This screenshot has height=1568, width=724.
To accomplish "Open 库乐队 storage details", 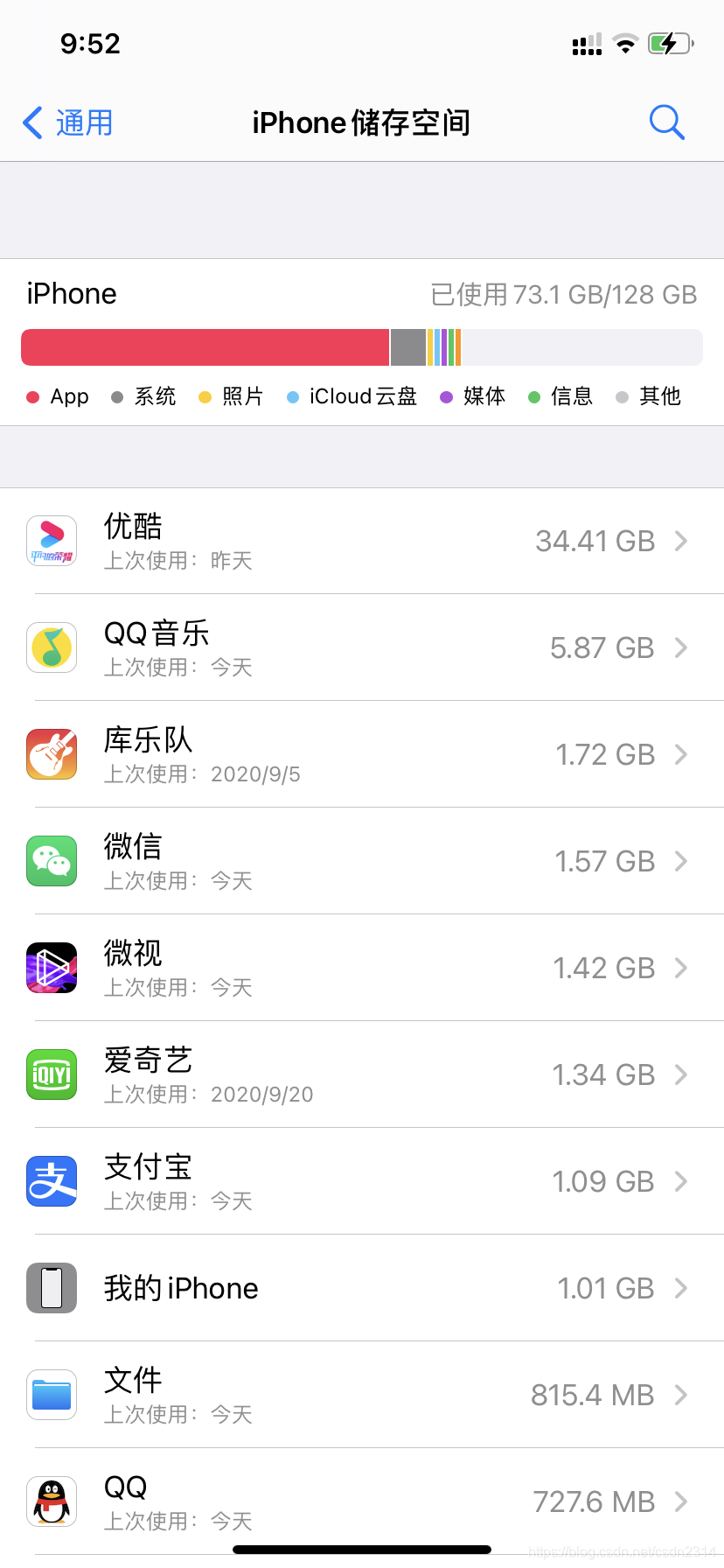I will tap(362, 754).
